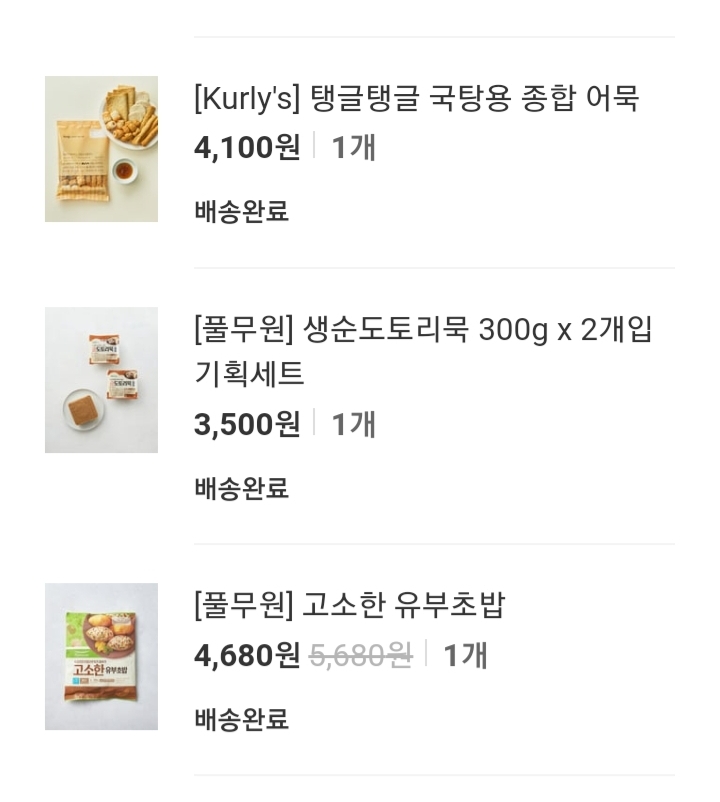Tap the [풀무원] brand tag on the jelly item
This screenshot has height=802, width=720.
pyautogui.click(x=236, y=332)
